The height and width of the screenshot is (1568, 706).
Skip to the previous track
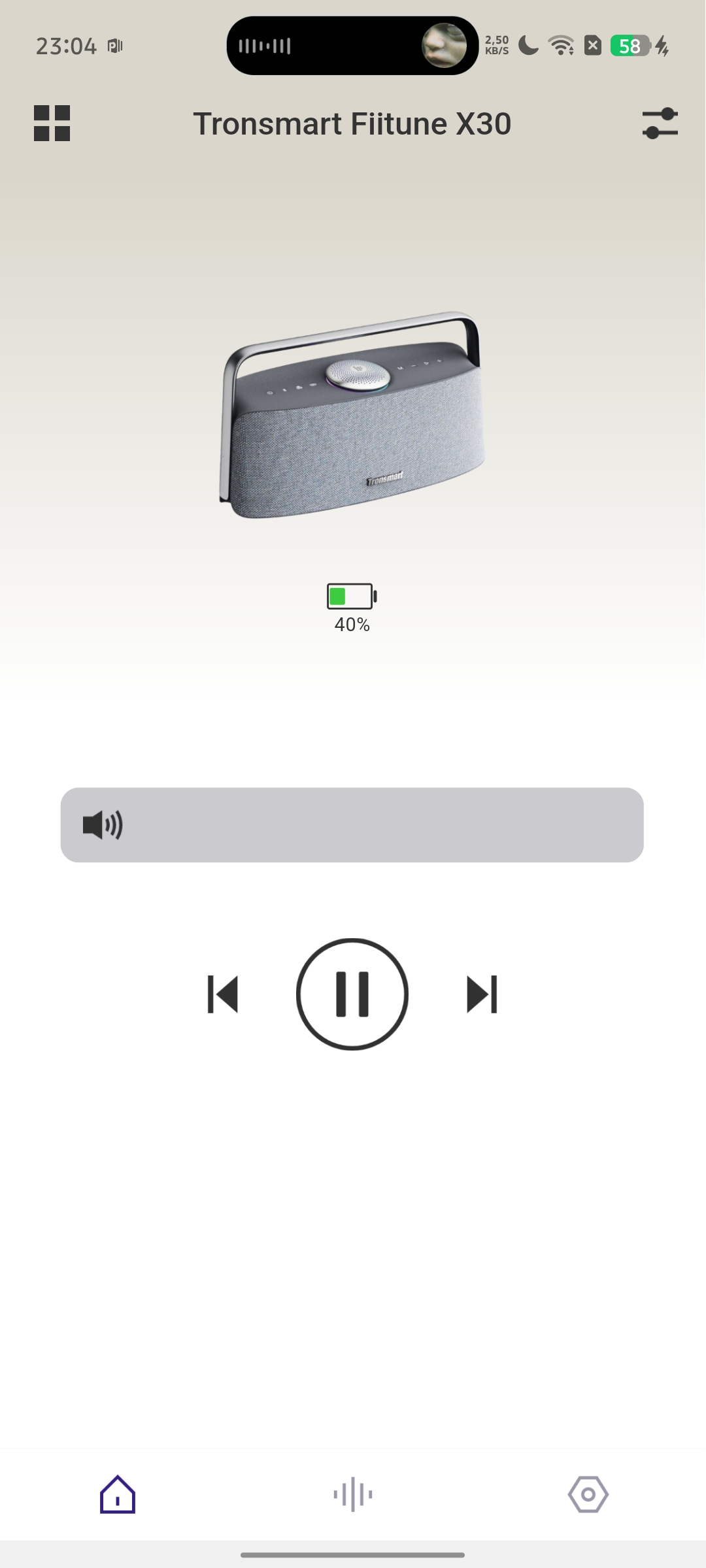click(x=223, y=994)
